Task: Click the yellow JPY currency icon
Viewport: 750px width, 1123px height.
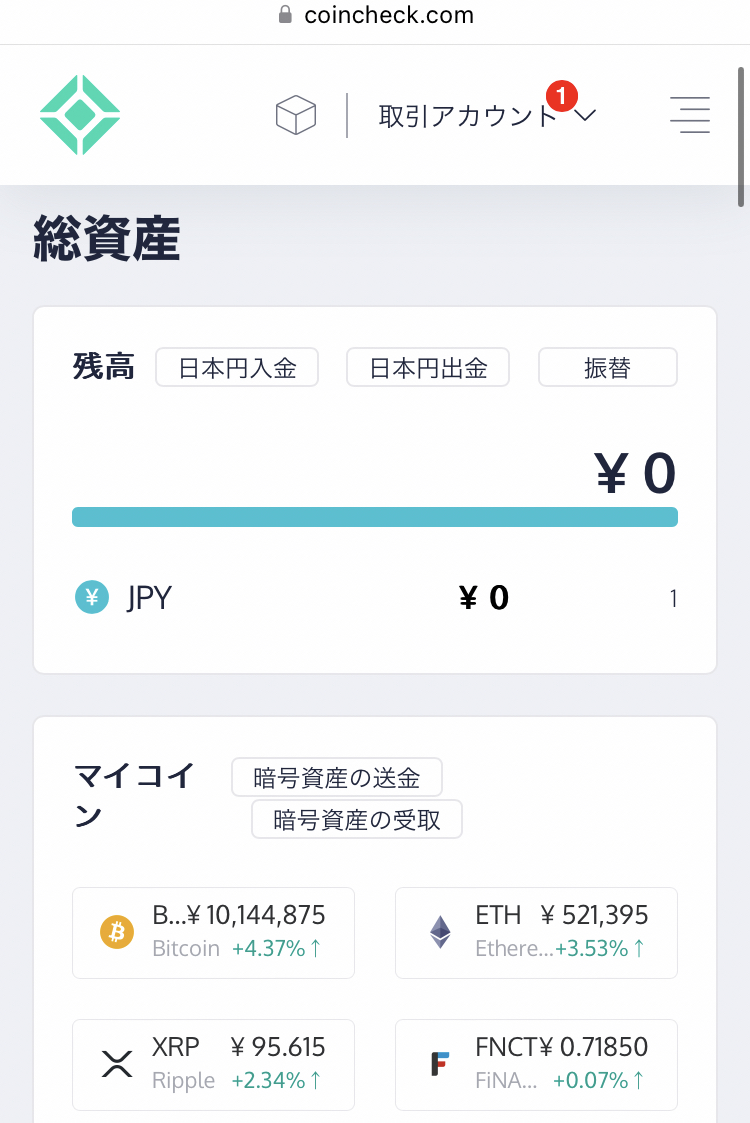Action: point(92,597)
